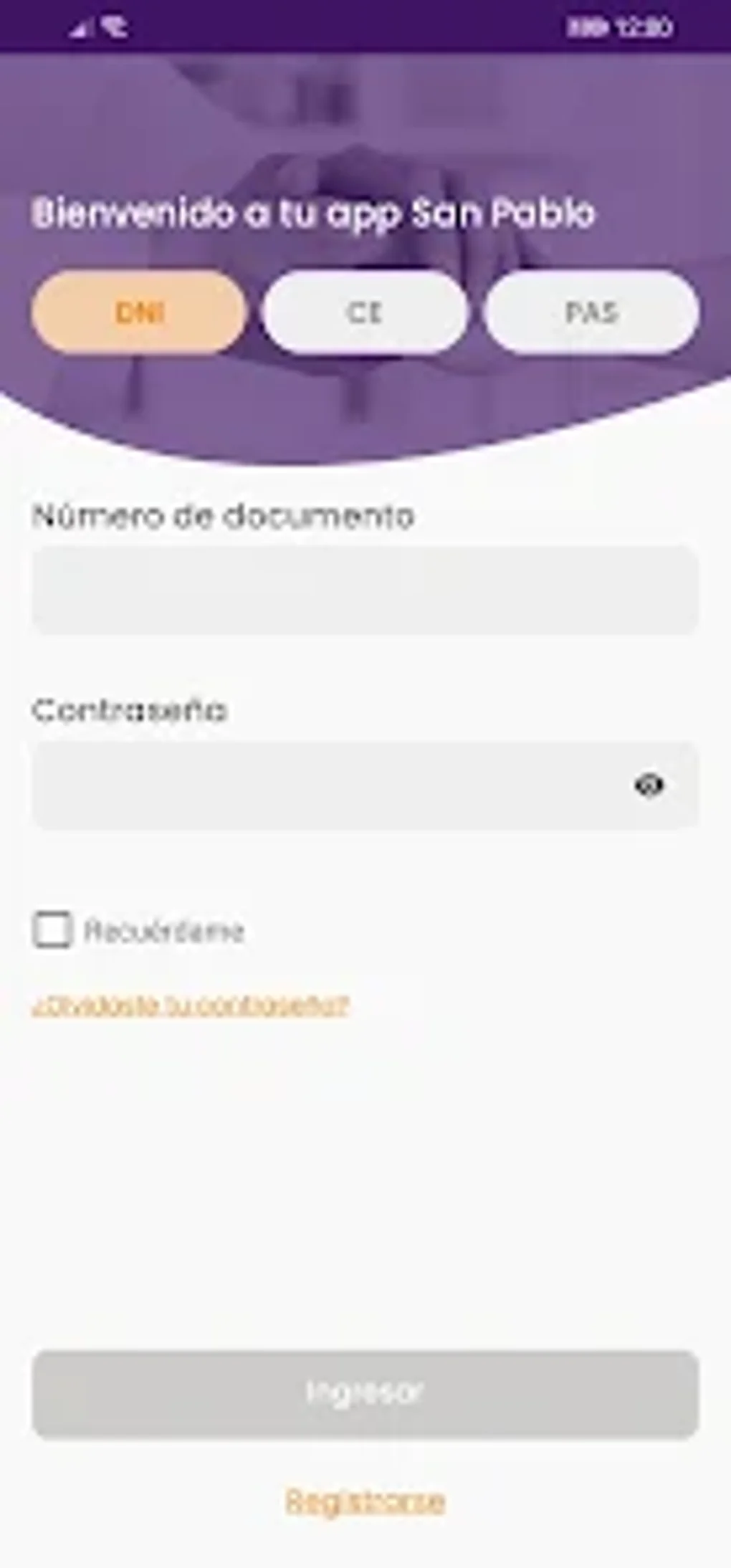Viewport: 731px width, 1568px height.
Task: Select the DNI document type
Action: click(139, 312)
